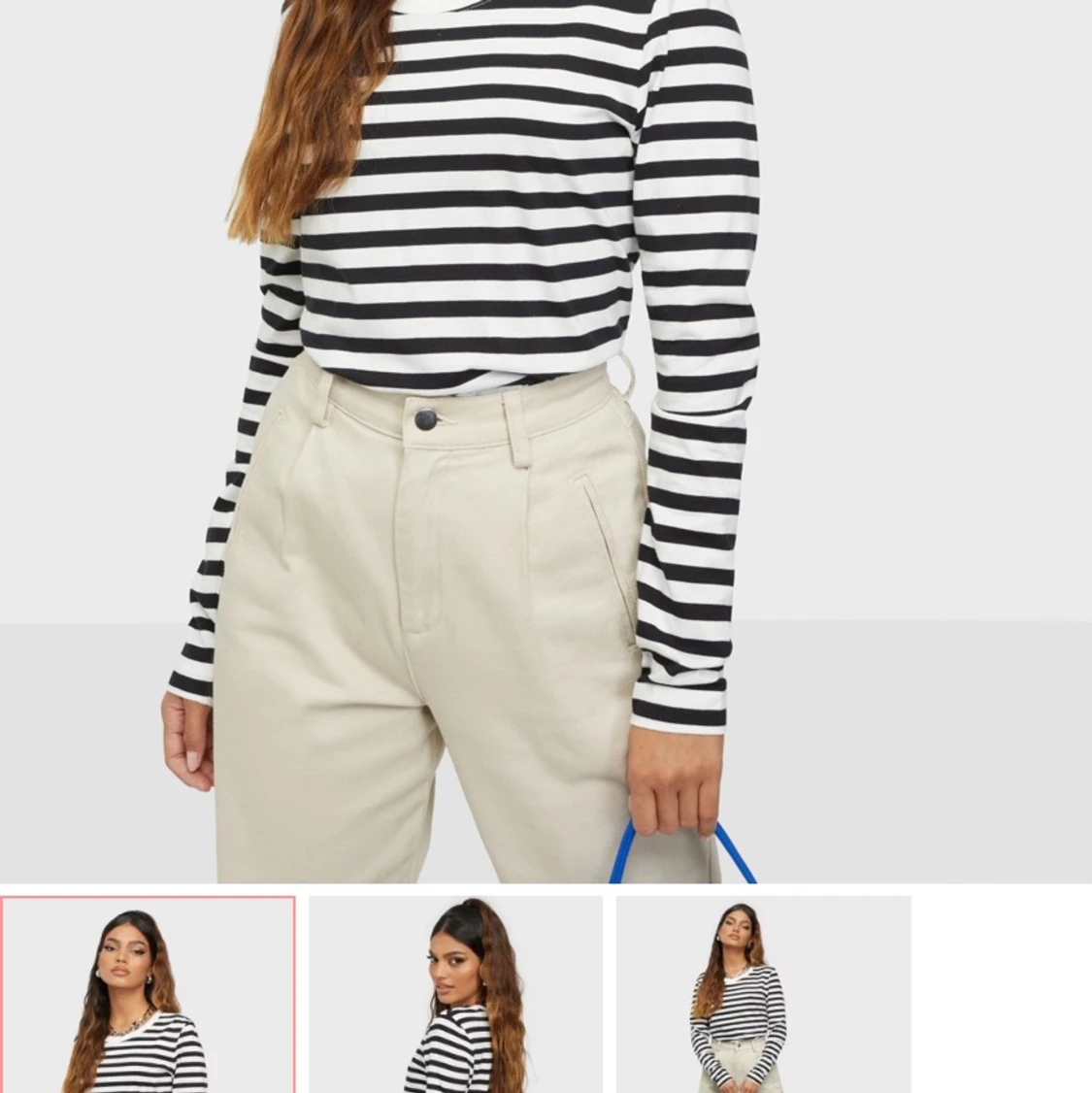1092x1093 pixels.
Task: Select the full outfit thumbnail
Action: coord(763,994)
